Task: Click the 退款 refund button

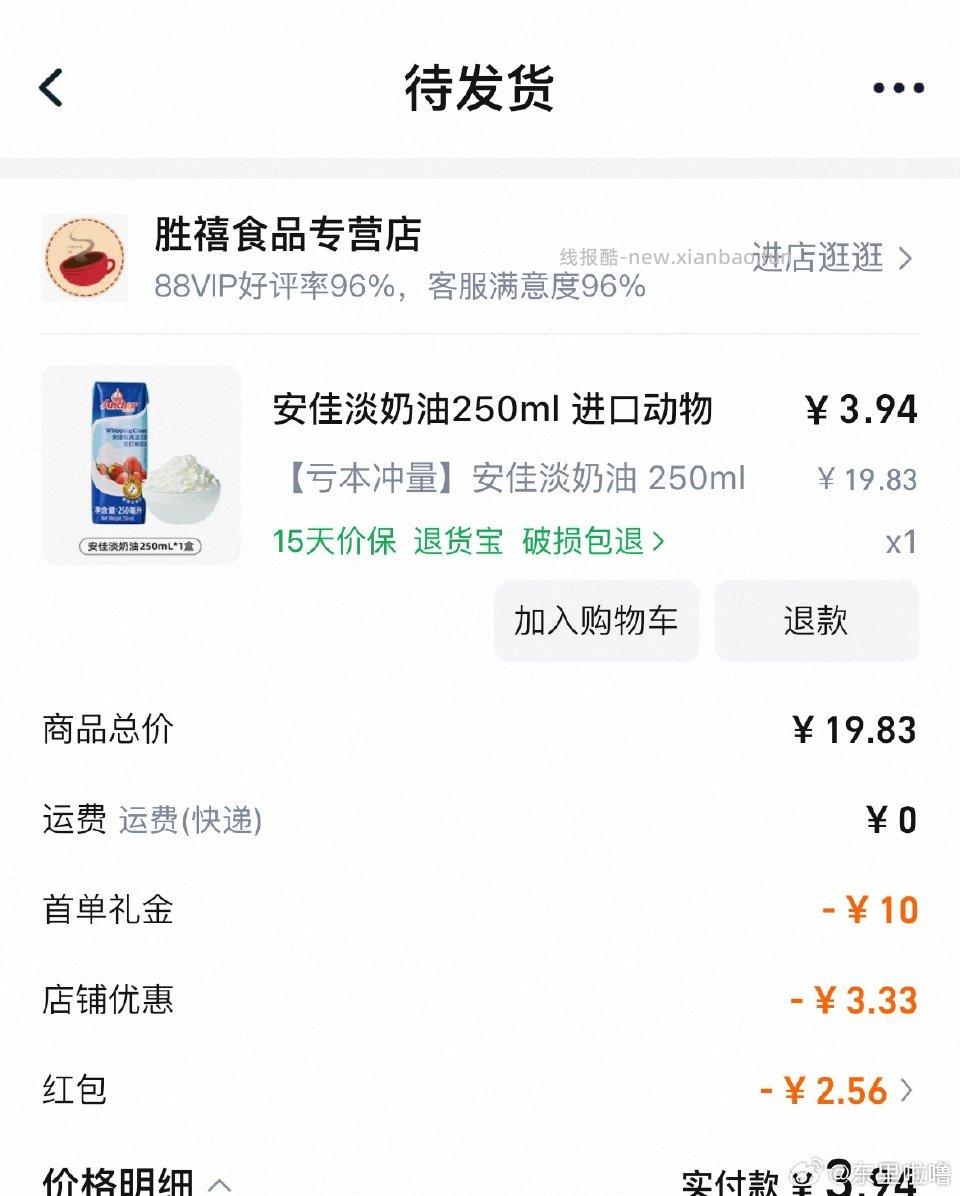Action: 816,621
